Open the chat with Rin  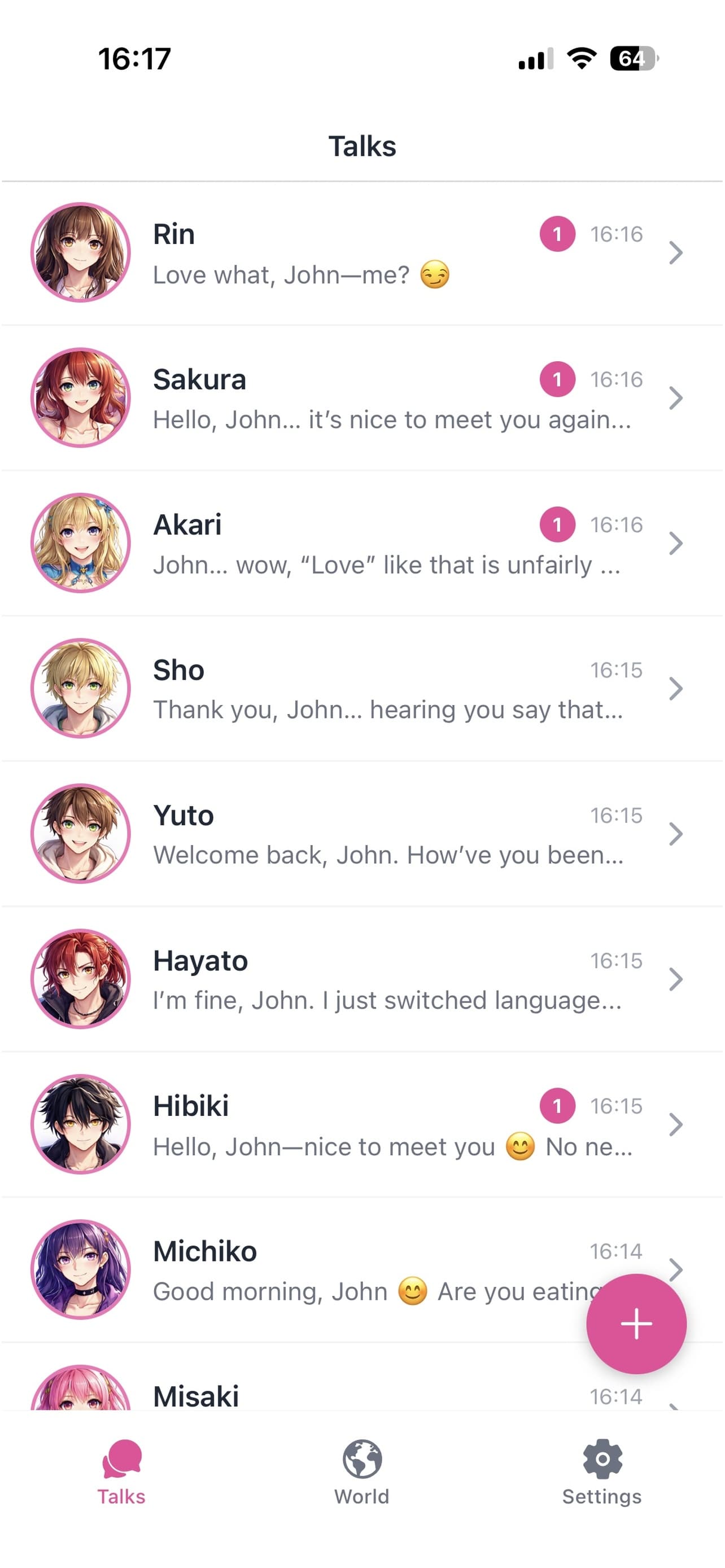point(361,253)
